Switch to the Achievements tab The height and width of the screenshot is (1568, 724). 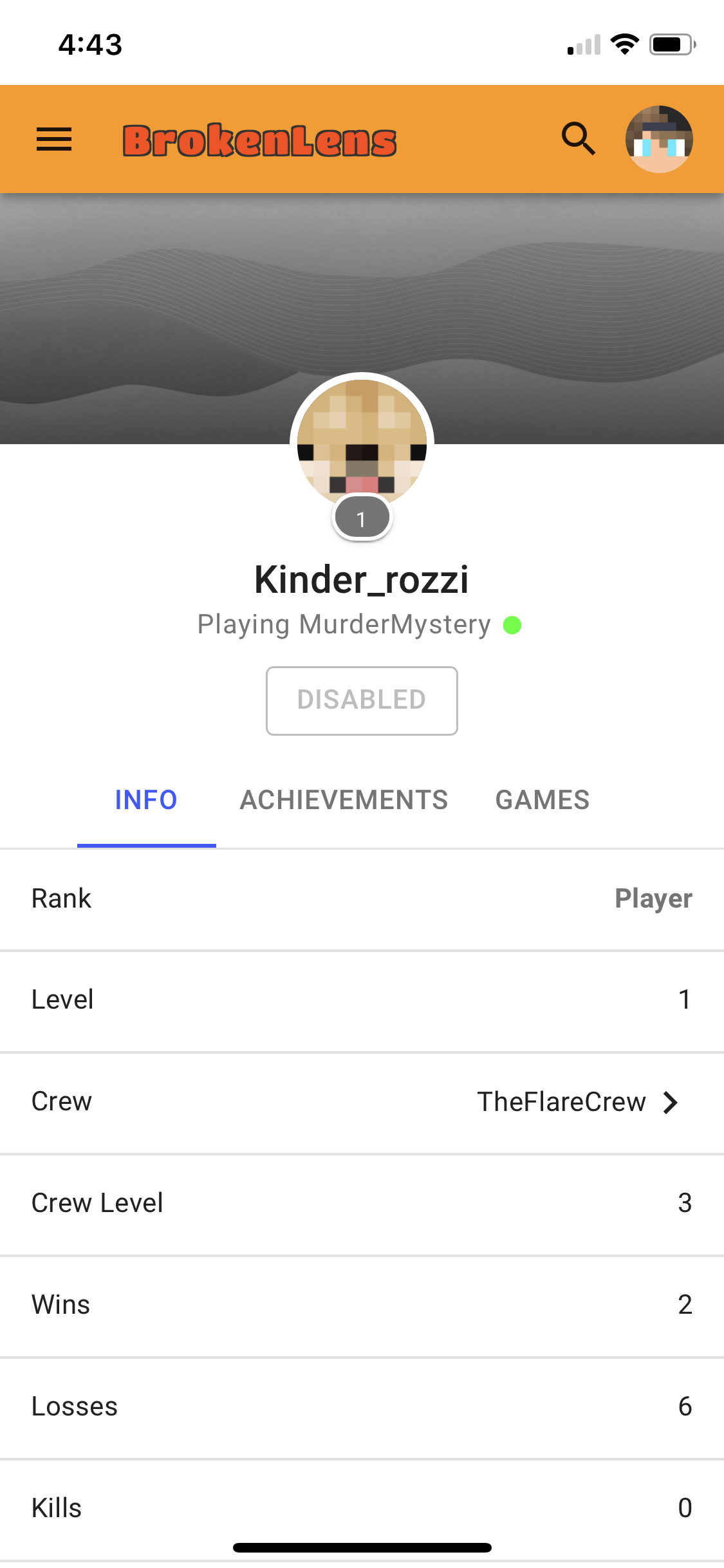click(x=344, y=800)
